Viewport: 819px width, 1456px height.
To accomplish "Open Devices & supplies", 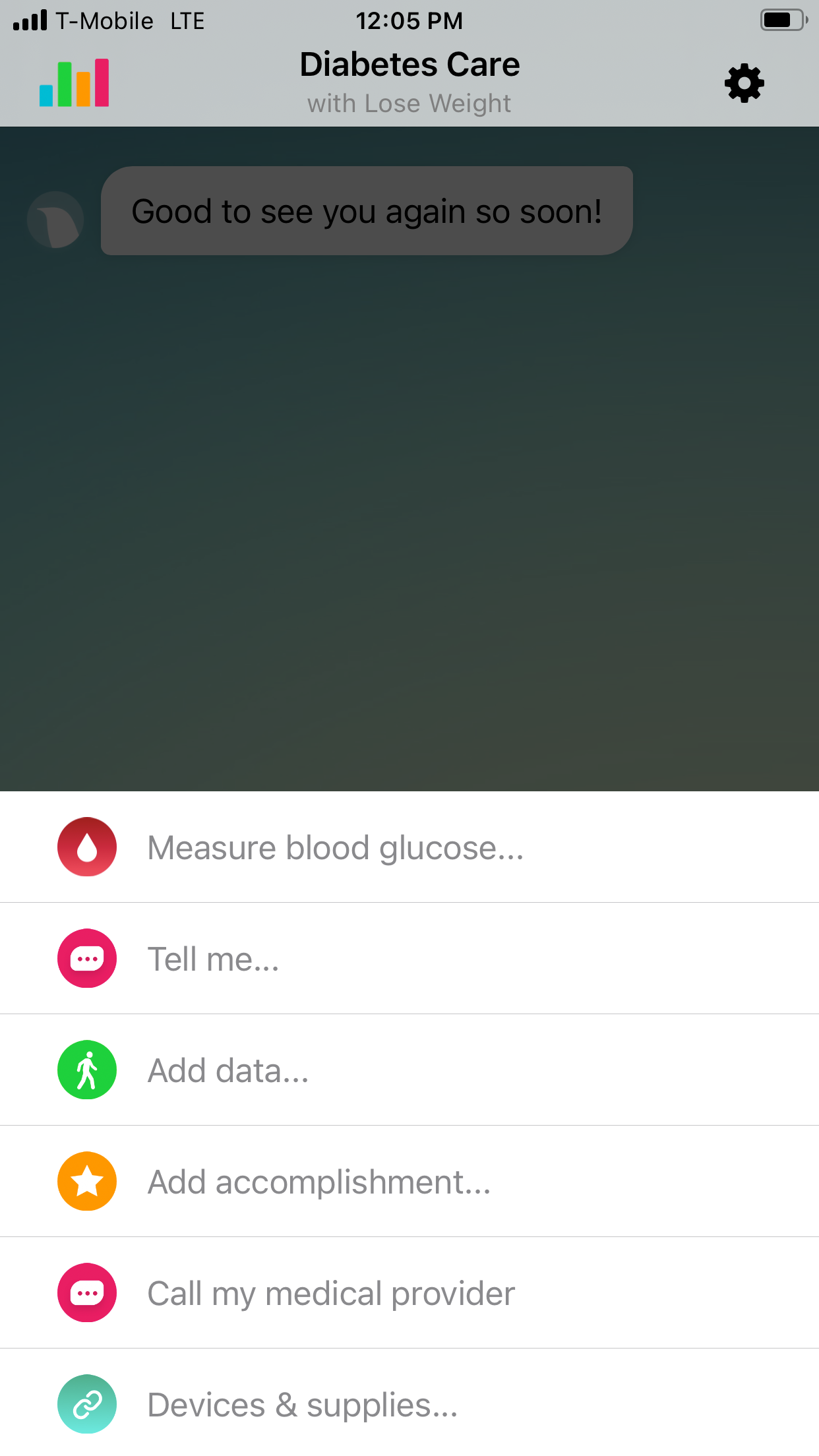I will tap(409, 1403).
